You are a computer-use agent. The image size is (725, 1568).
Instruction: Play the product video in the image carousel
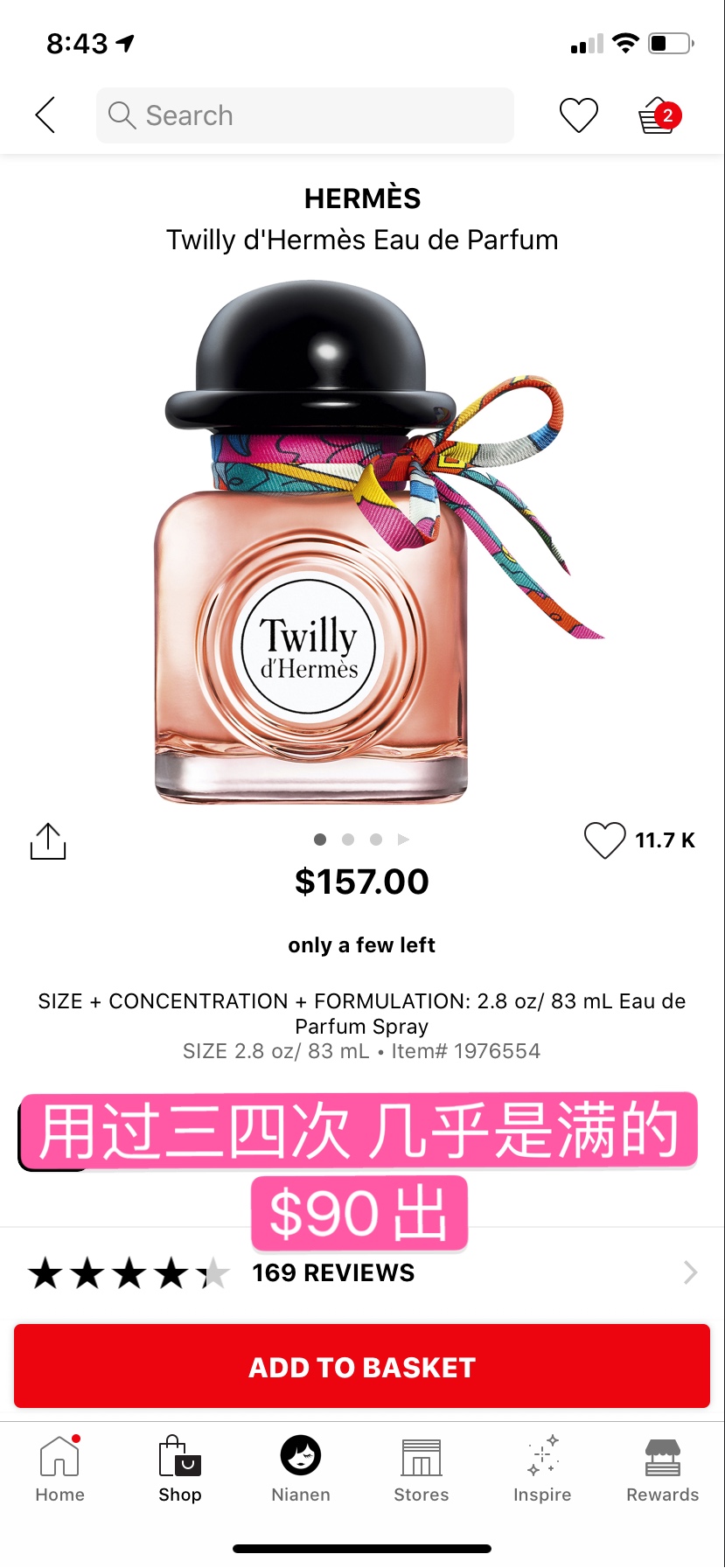point(403,840)
